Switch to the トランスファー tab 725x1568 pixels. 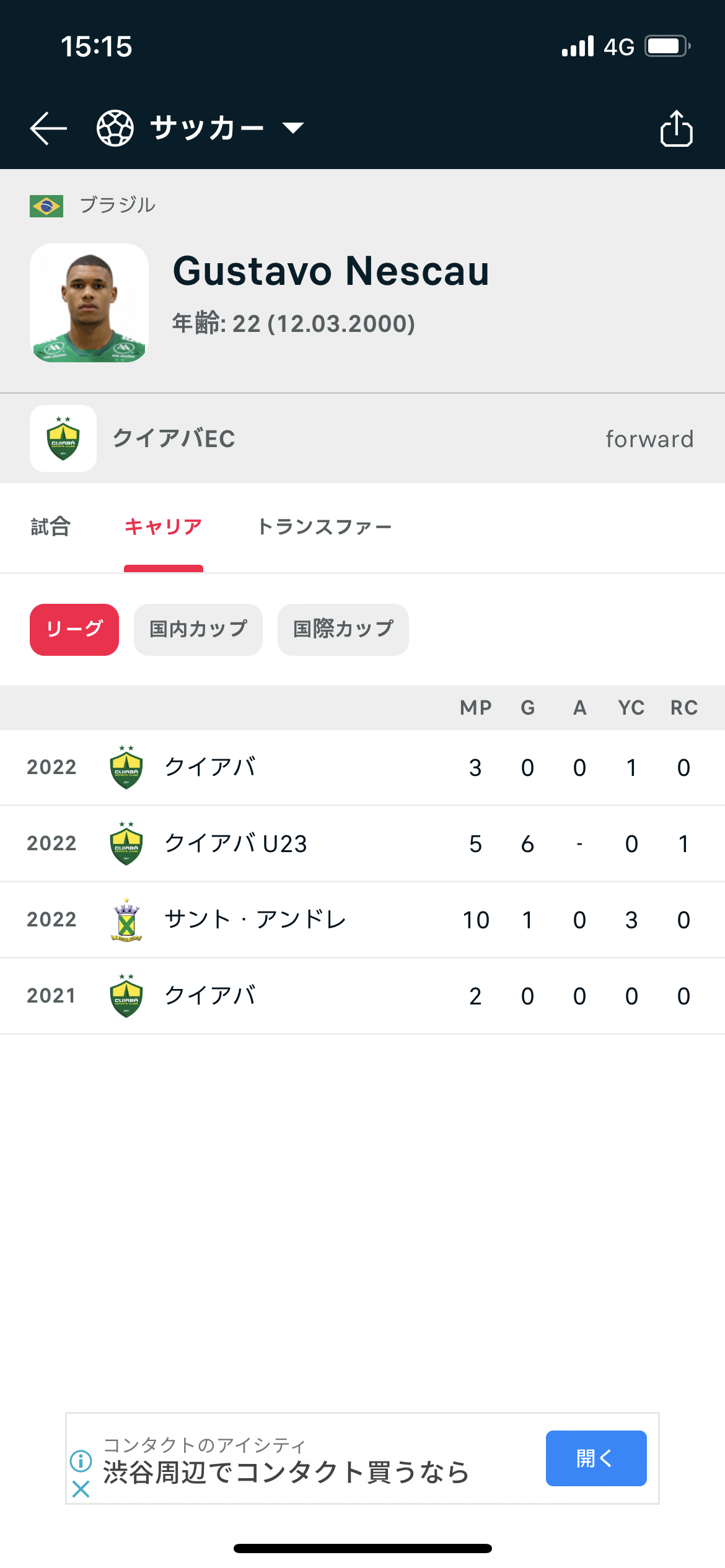point(325,527)
